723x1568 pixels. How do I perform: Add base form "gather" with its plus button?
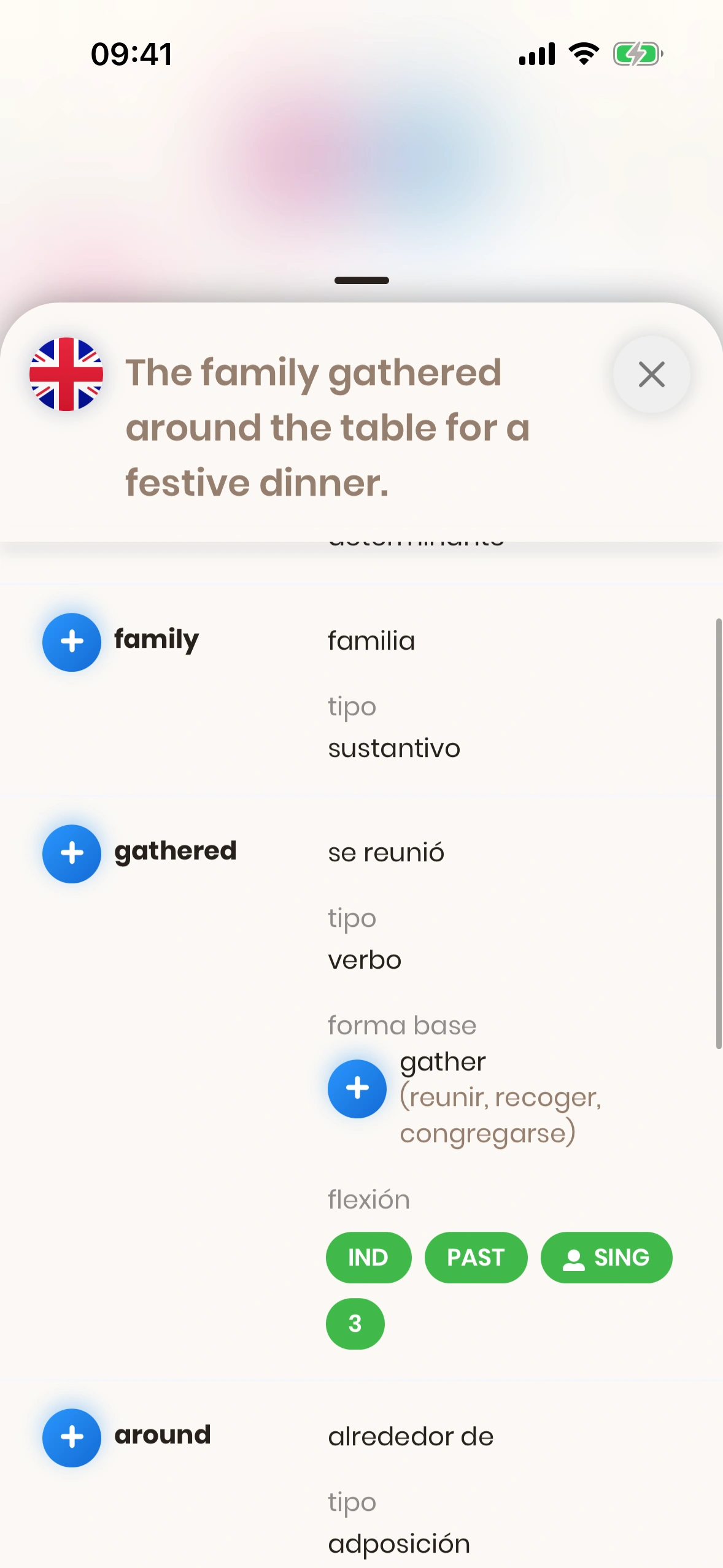click(357, 1088)
